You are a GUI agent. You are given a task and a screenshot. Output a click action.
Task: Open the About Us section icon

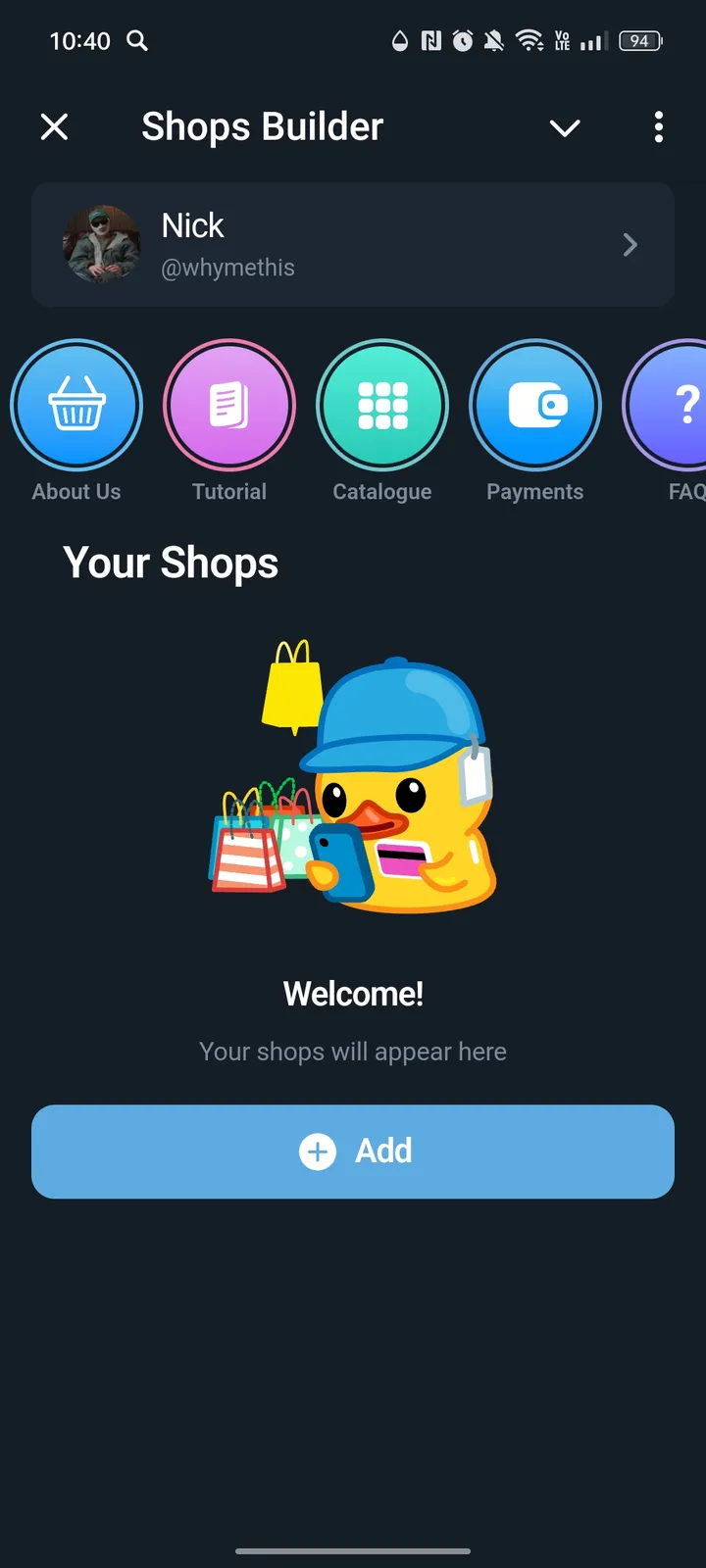[x=76, y=405]
